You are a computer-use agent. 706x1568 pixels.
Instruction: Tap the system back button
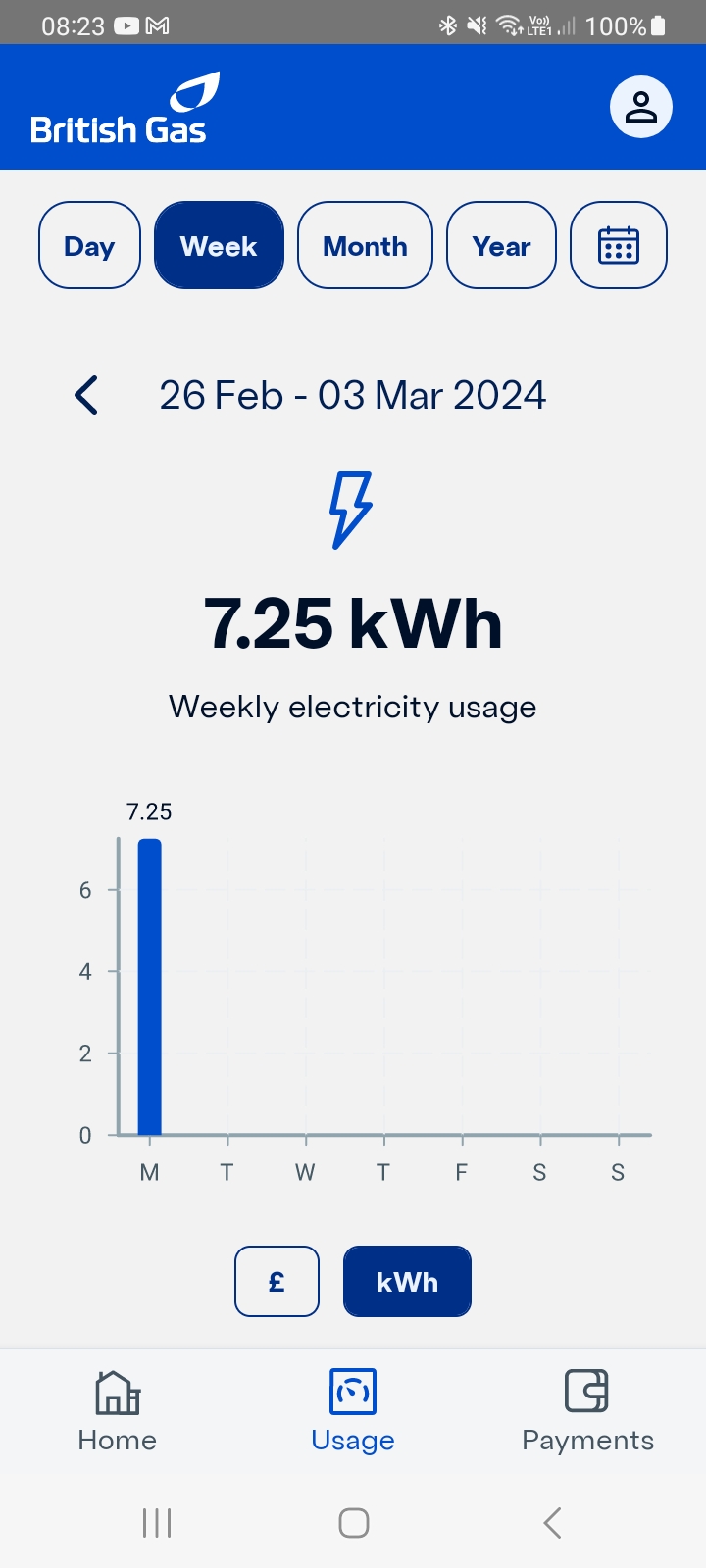(552, 1522)
